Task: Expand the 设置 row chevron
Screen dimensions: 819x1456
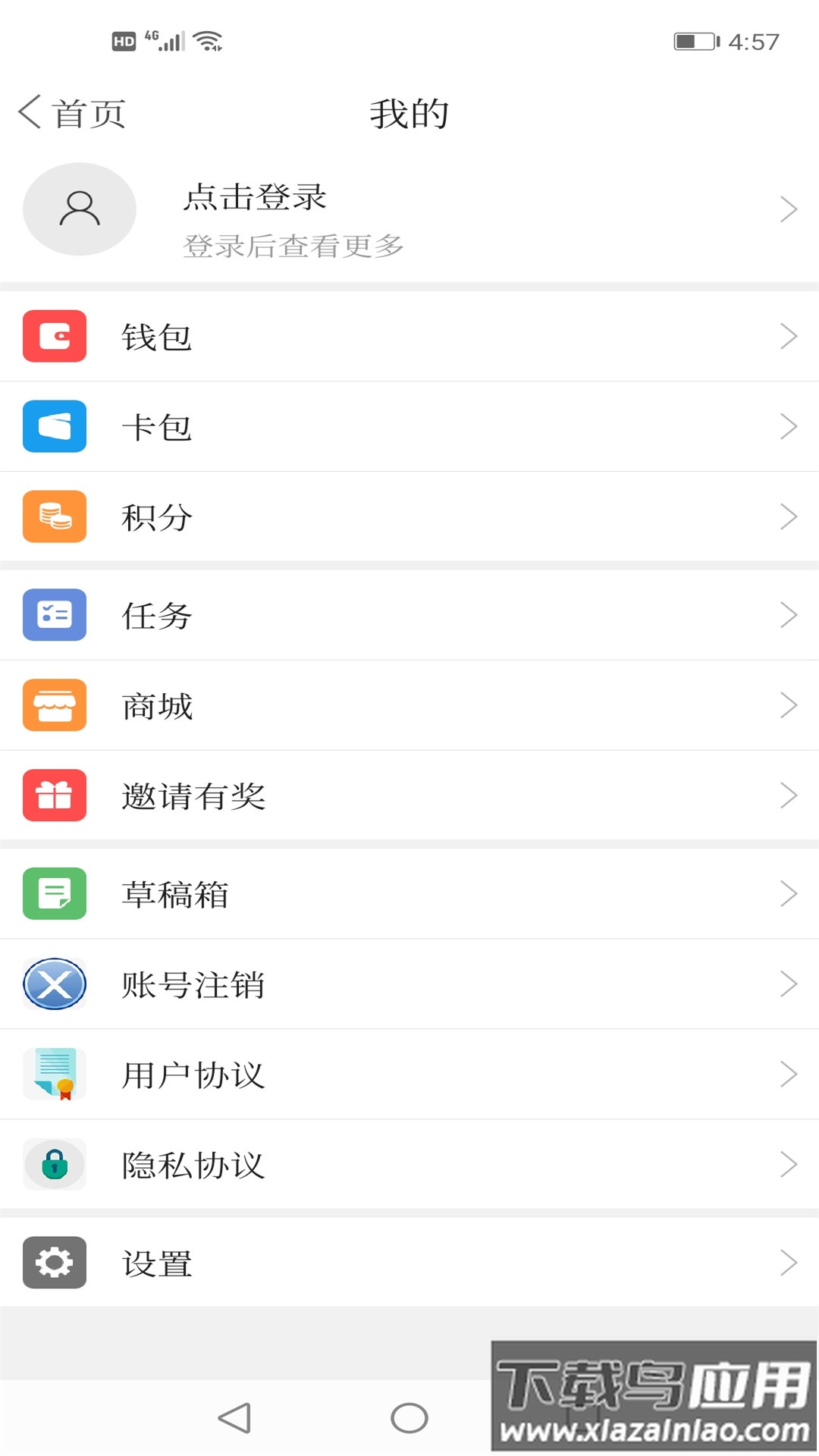Action: point(789,1263)
